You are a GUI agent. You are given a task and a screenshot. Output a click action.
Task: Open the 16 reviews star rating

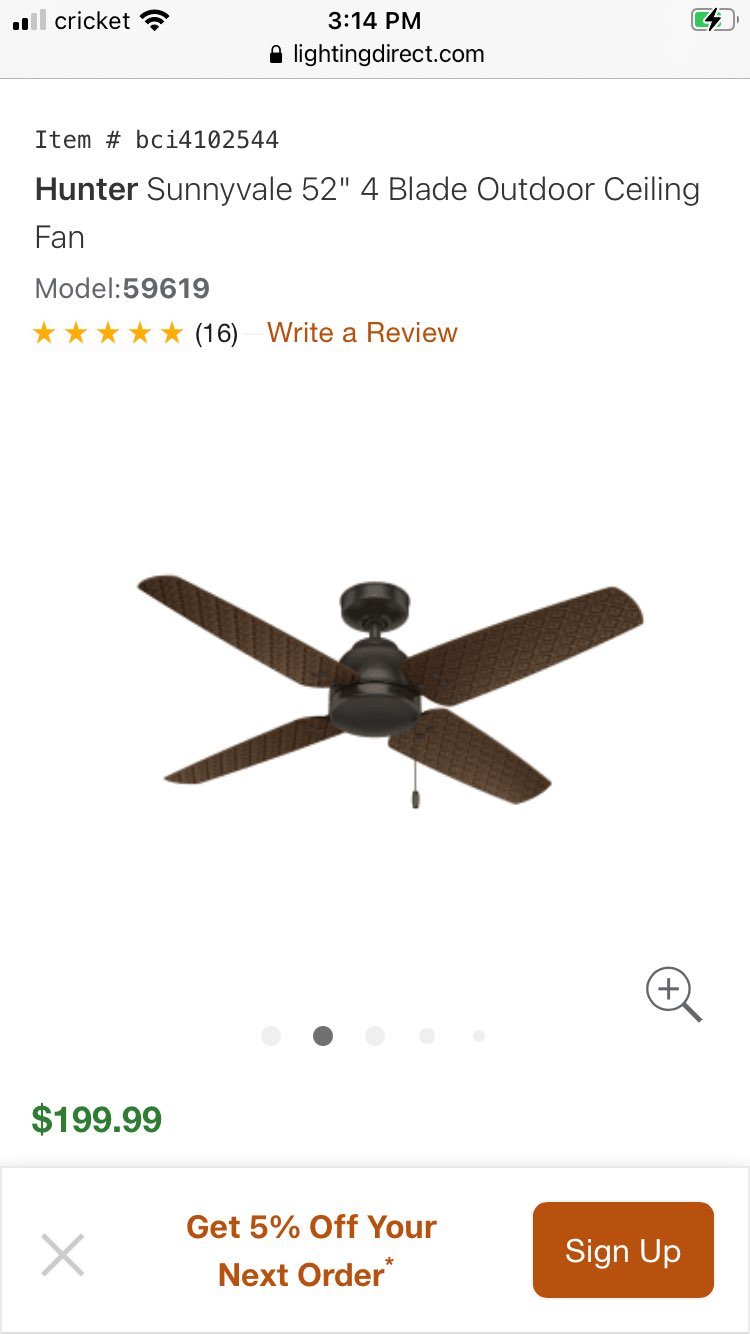click(135, 333)
